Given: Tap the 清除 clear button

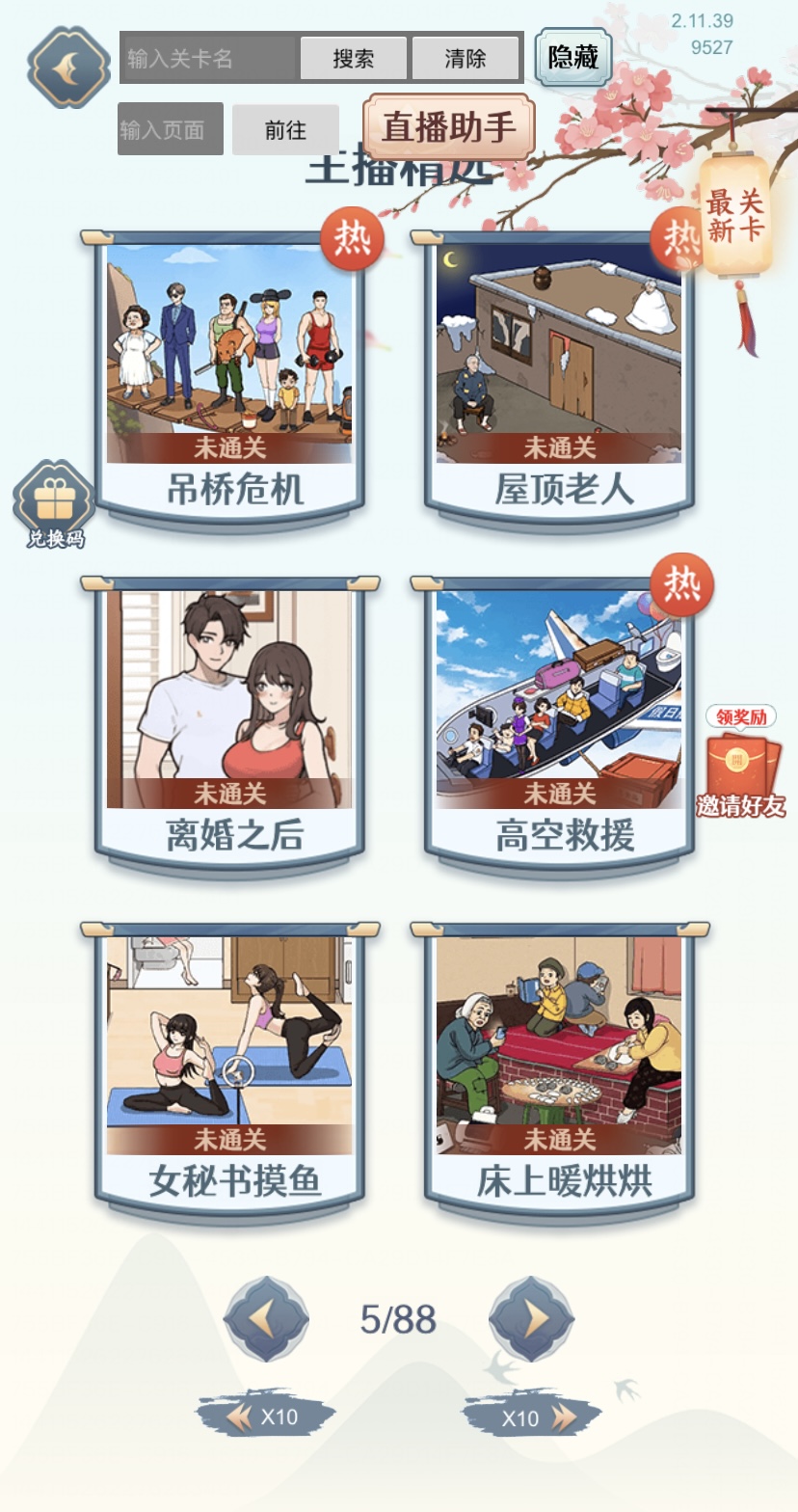Looking at the screenshot, I should click(x=465, y=58).
